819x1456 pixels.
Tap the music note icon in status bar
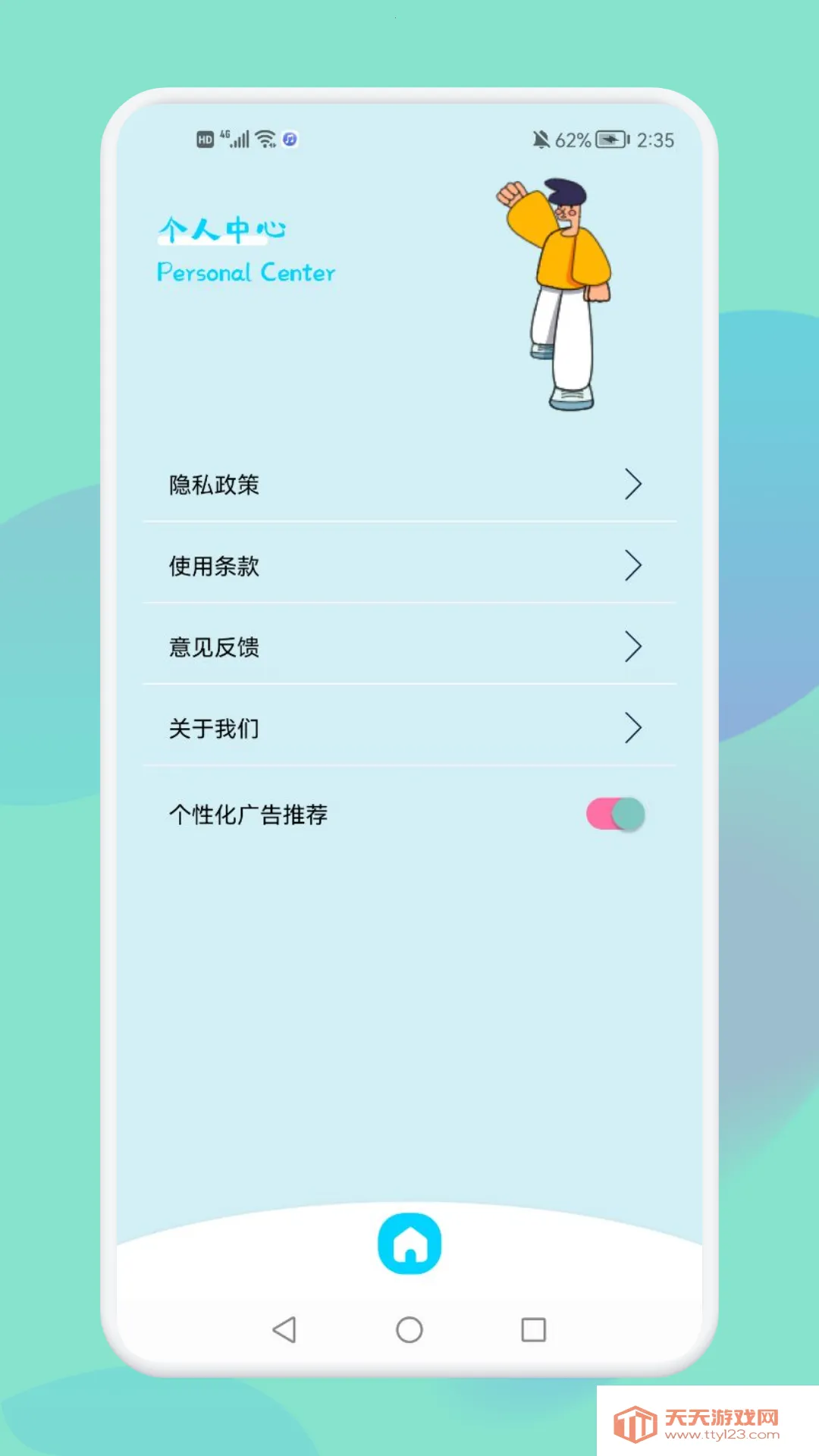(x=288, y=139)
